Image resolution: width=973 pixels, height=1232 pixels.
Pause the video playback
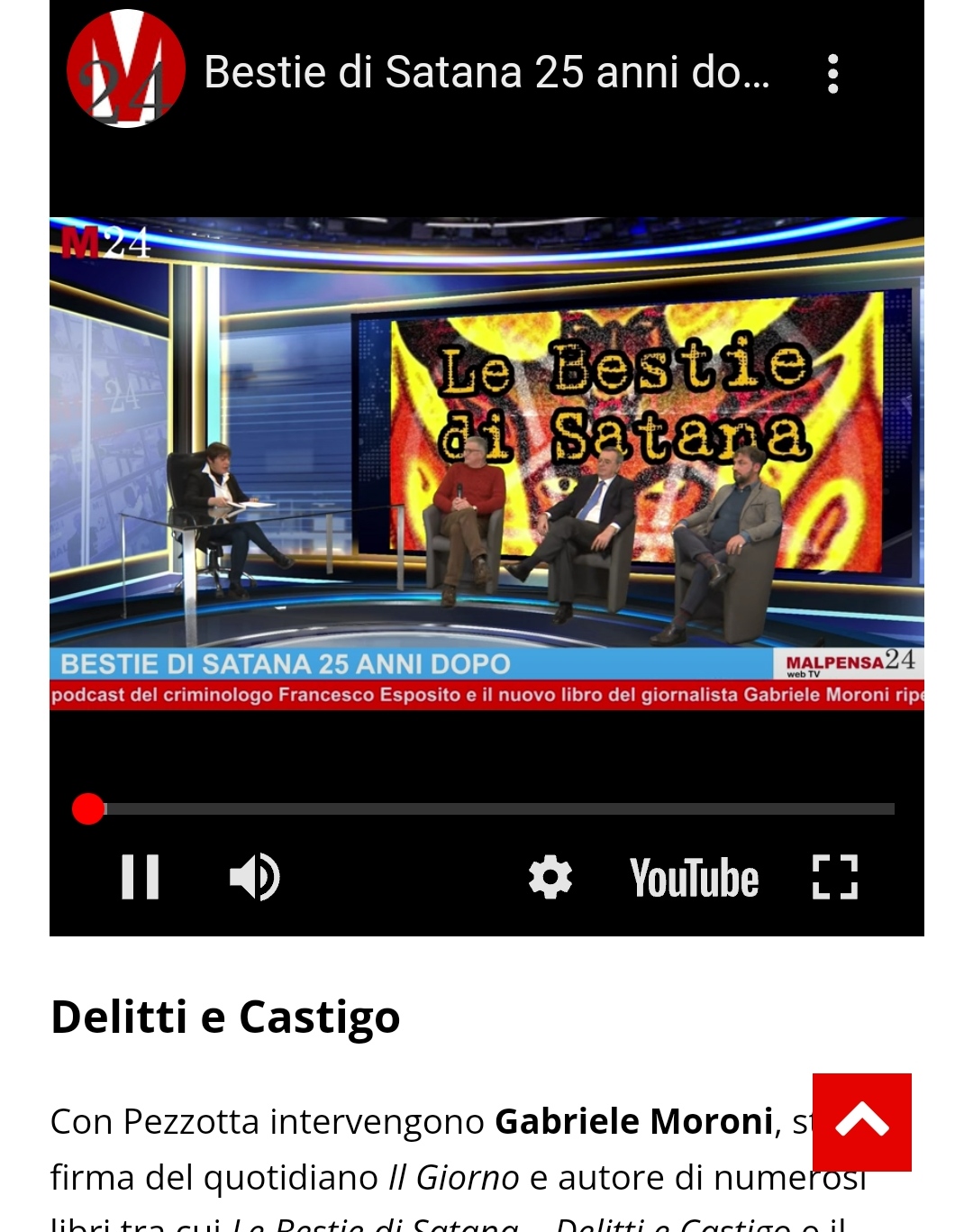(141, 877)
